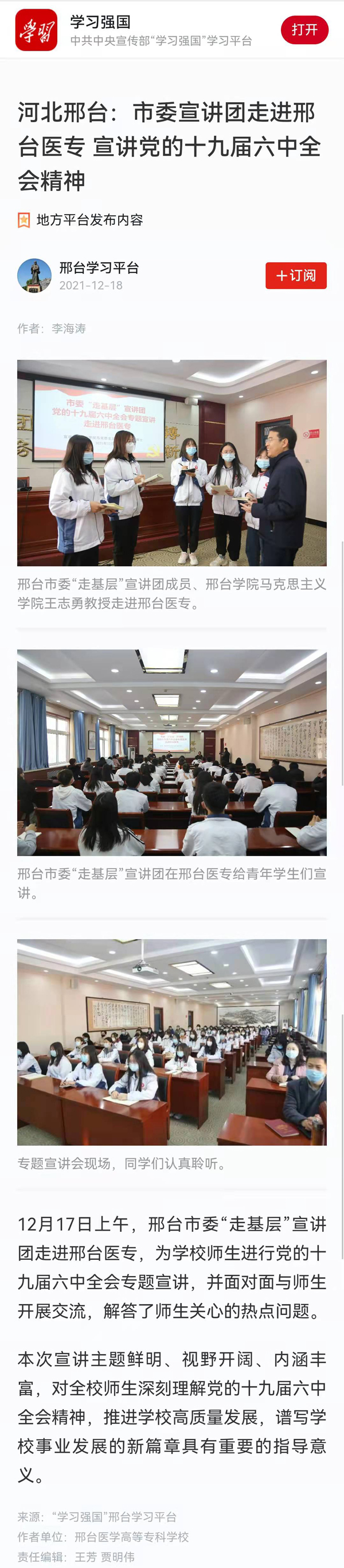The image size is (344, 1568).
Task: Enlarge the 专题宣讲会现场 photo
Action: [172, 1041]
